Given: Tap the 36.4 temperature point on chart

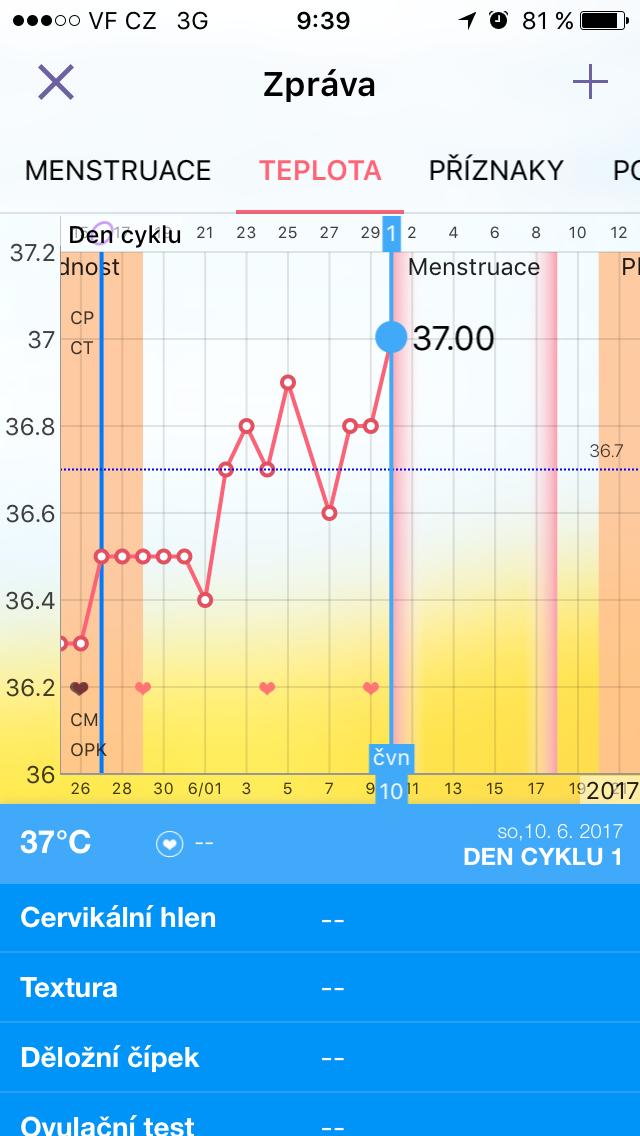Looking at the screenshot, I should [x=205, y=600].
